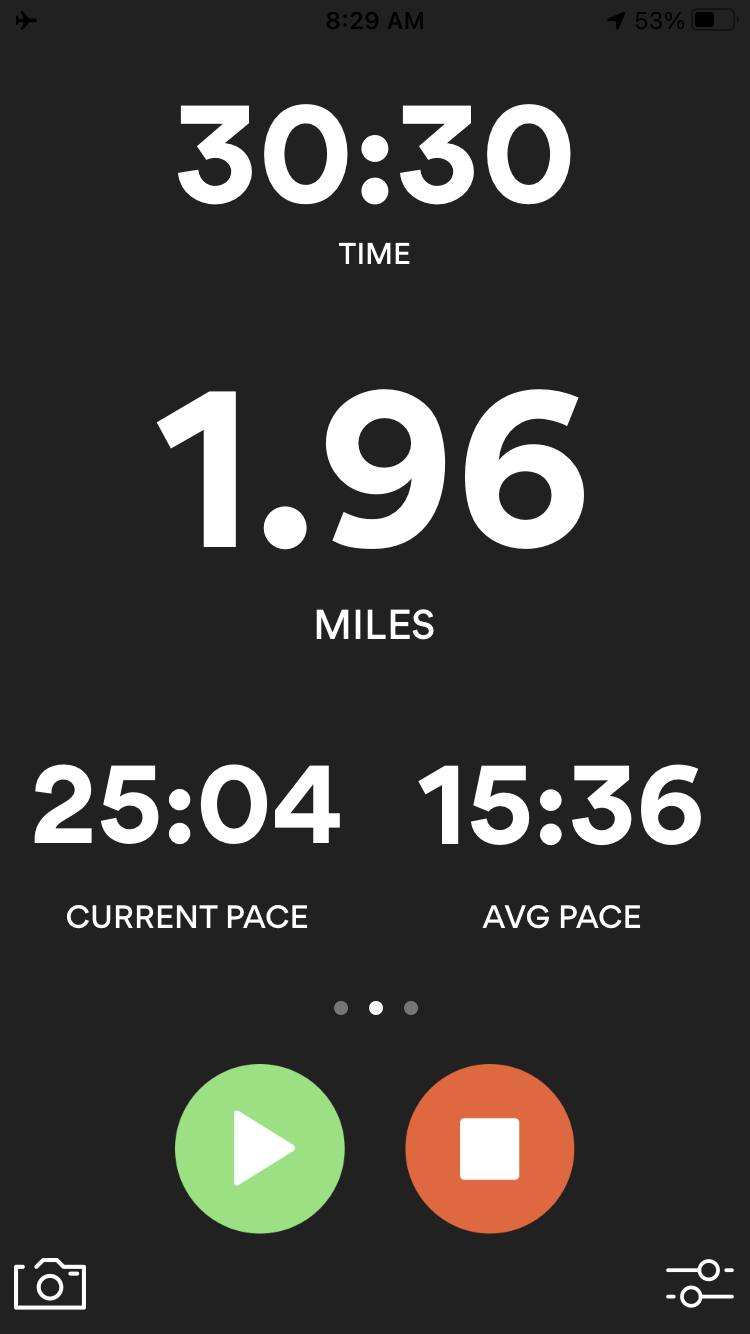Resume the run with the green play button
This screenshot has width=750, height=1334.
tap(260, 1149)
